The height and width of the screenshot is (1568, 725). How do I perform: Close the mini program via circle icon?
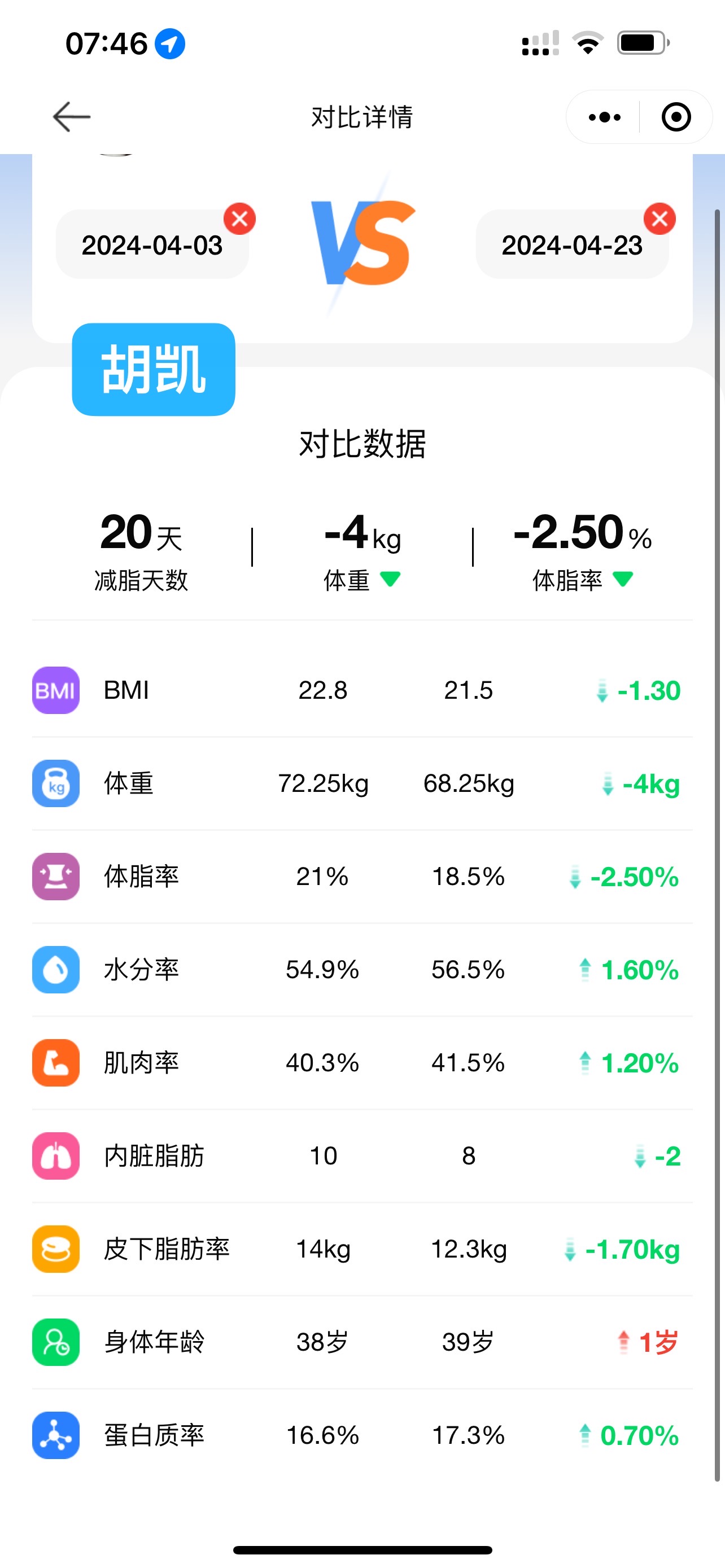676,117
